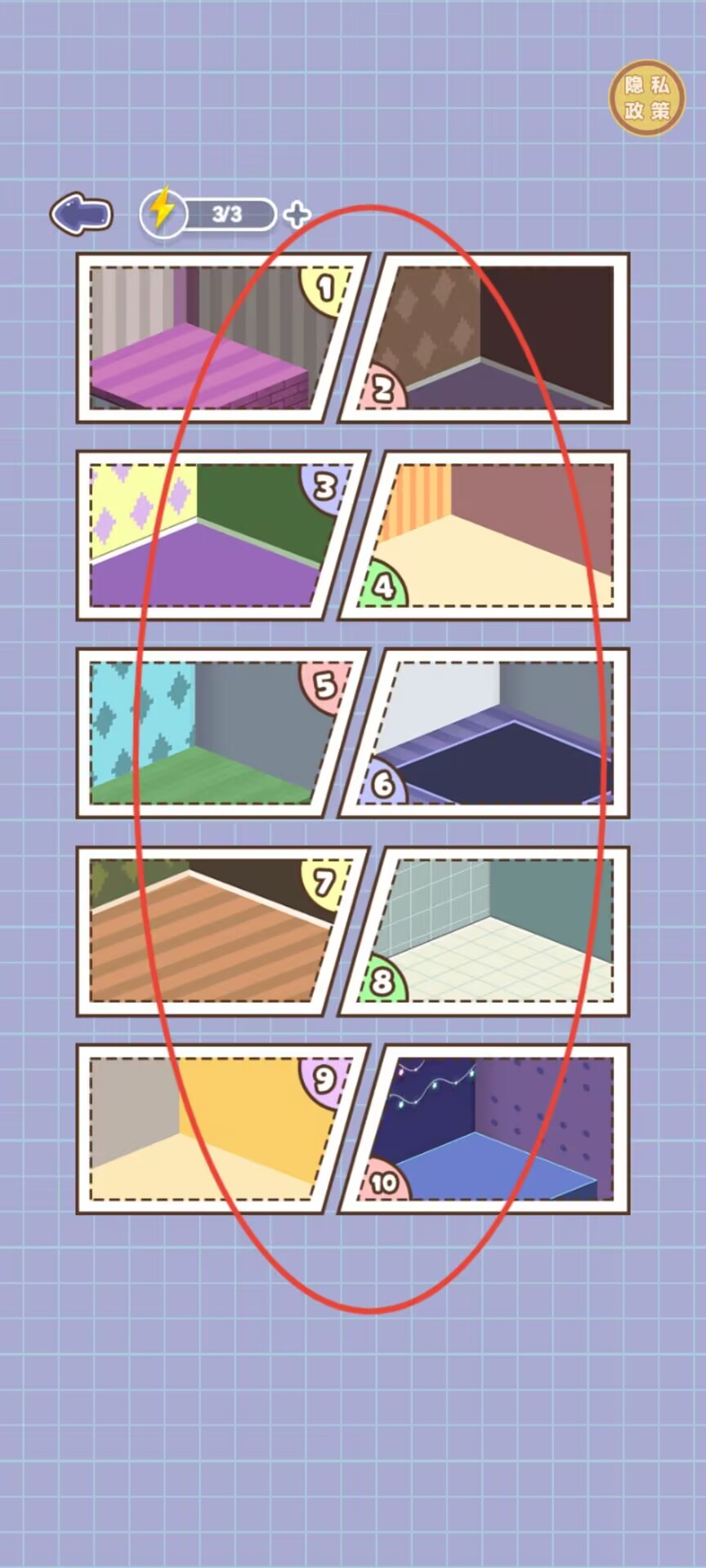The width and height of the screenshot is (706, 1568).
Task: Go back with the purple arrow
Action: pyautogui.click(x=81, y=214)
